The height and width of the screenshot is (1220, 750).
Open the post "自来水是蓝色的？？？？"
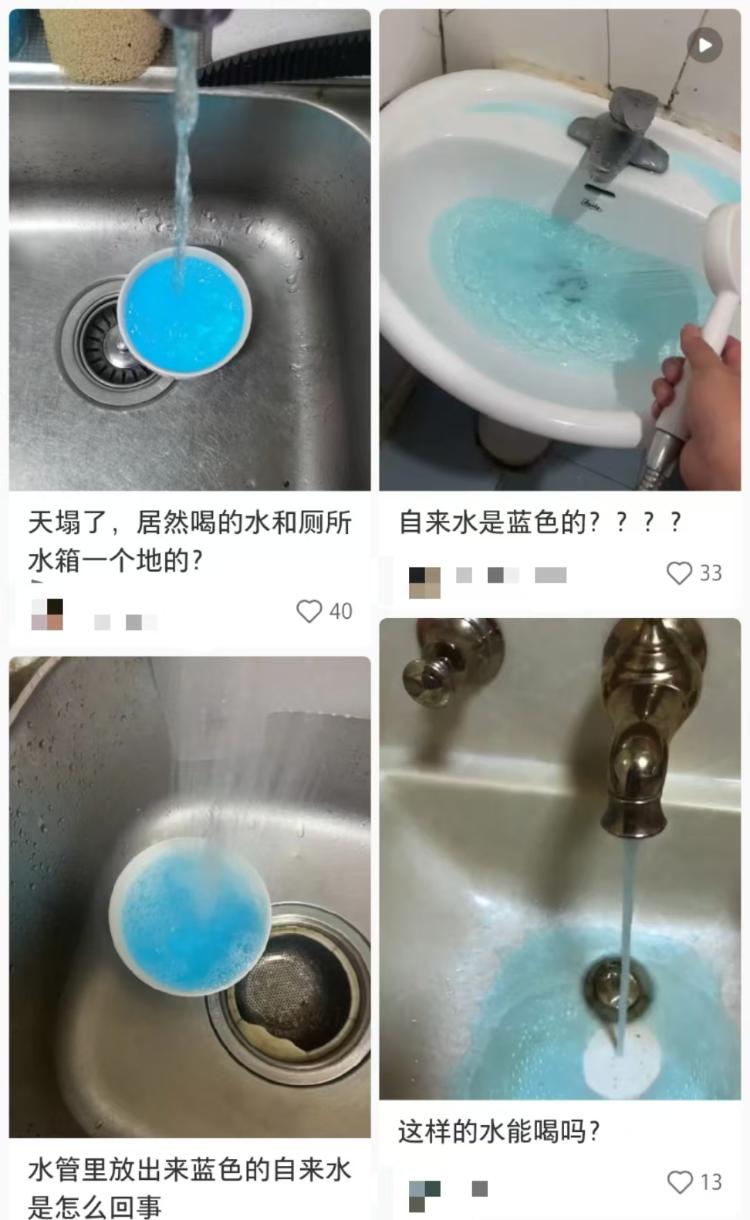coord(560,250)
